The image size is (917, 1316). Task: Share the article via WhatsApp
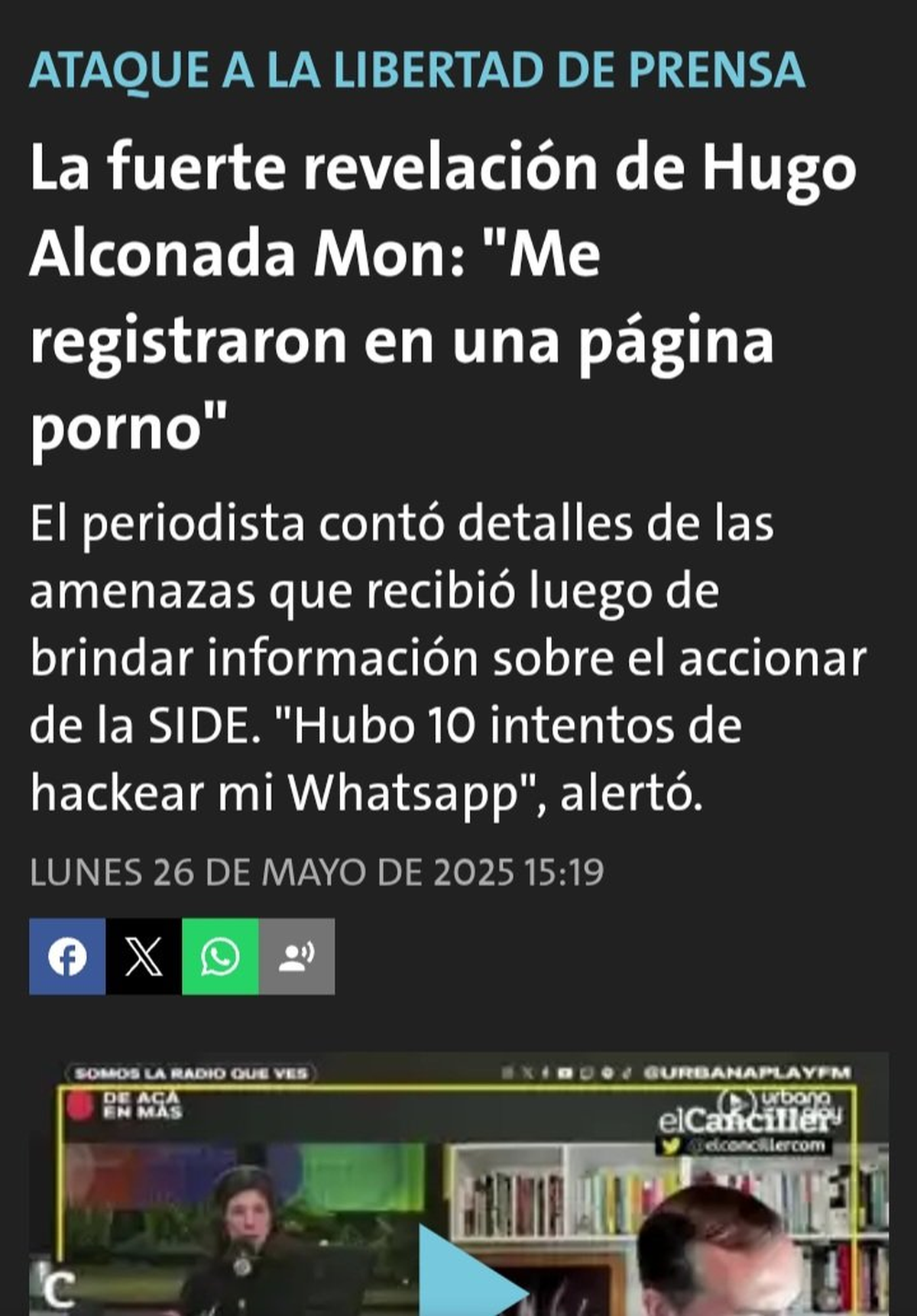click(220, 956)
